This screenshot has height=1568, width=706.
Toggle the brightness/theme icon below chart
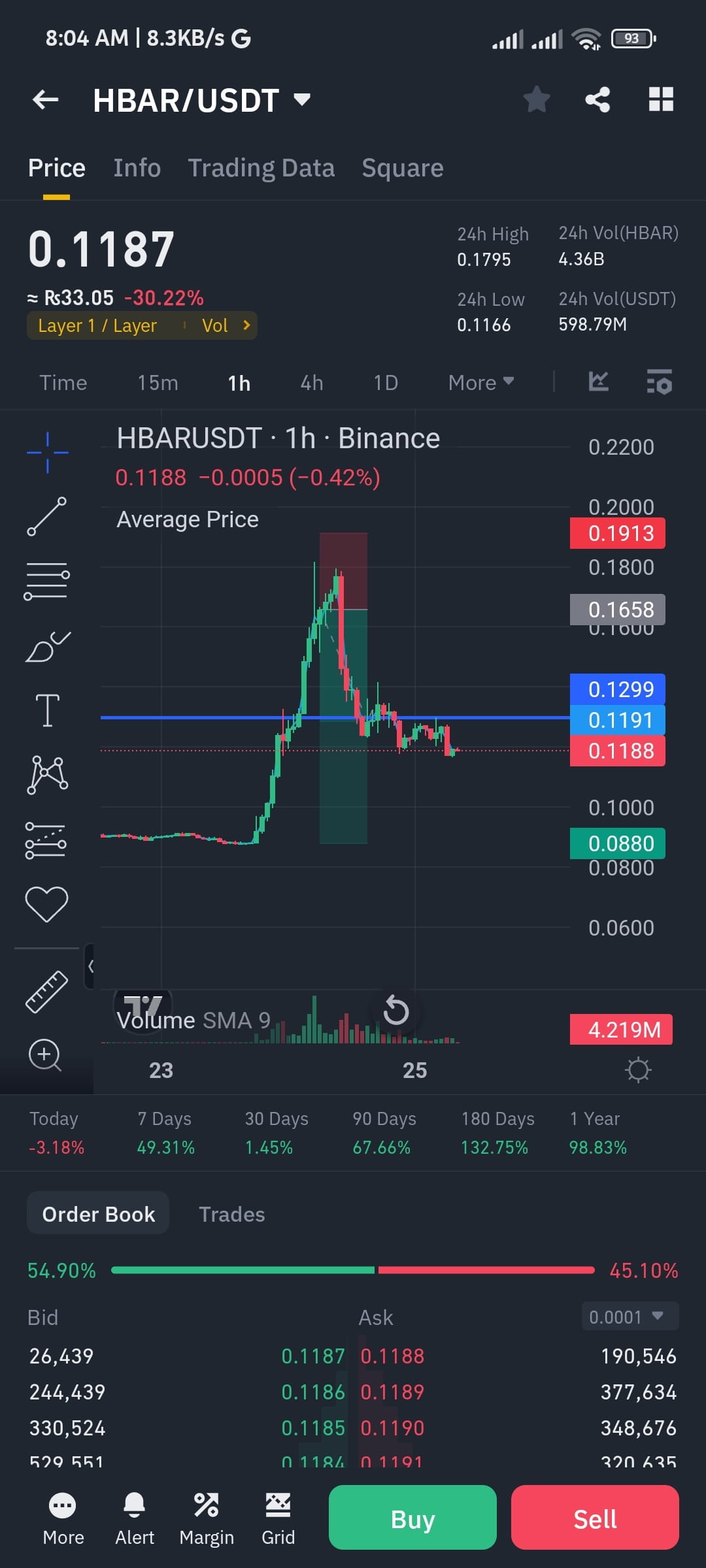[639, 1070]
